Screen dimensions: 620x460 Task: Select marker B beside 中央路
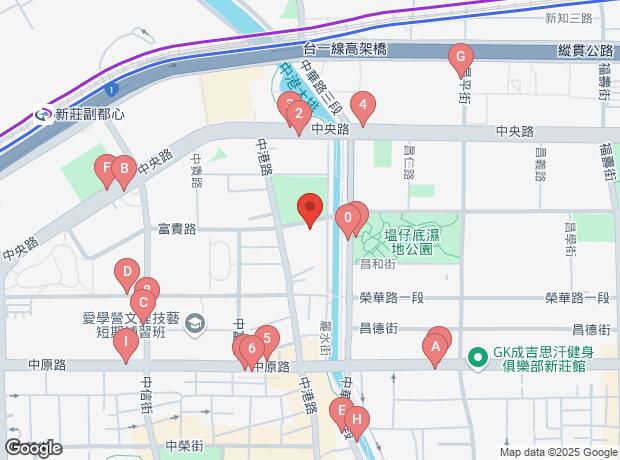pos(123,171)
